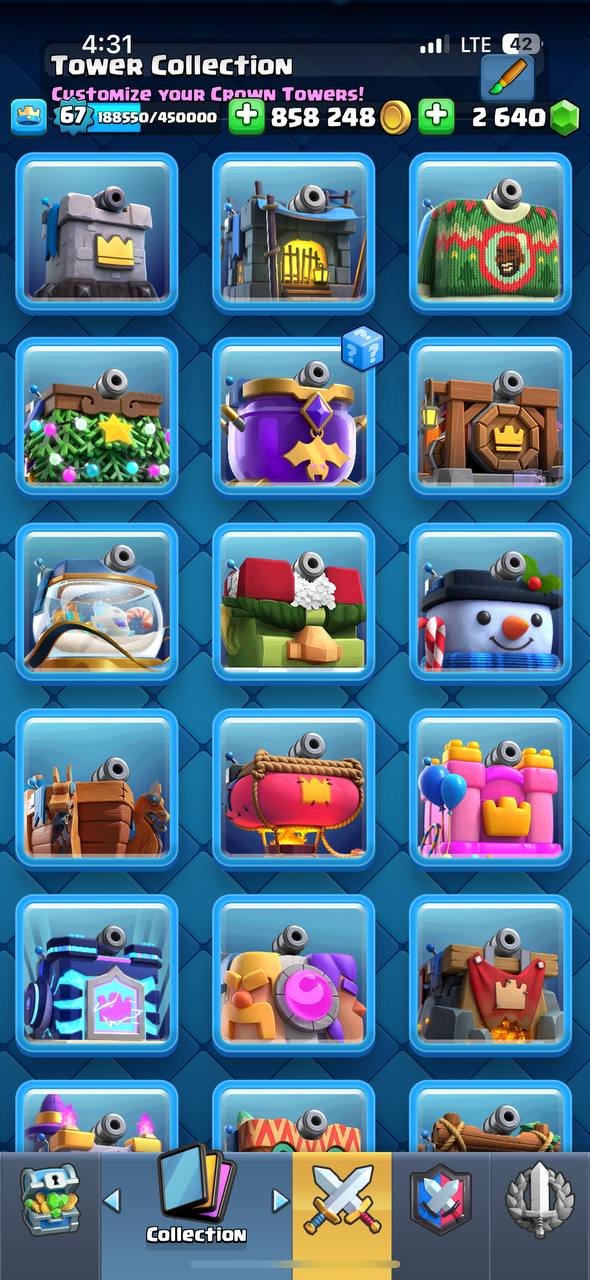Switch to the Battle crossed swords tab
Screen dimensions: 590x1280
(x=342, y=1199)
